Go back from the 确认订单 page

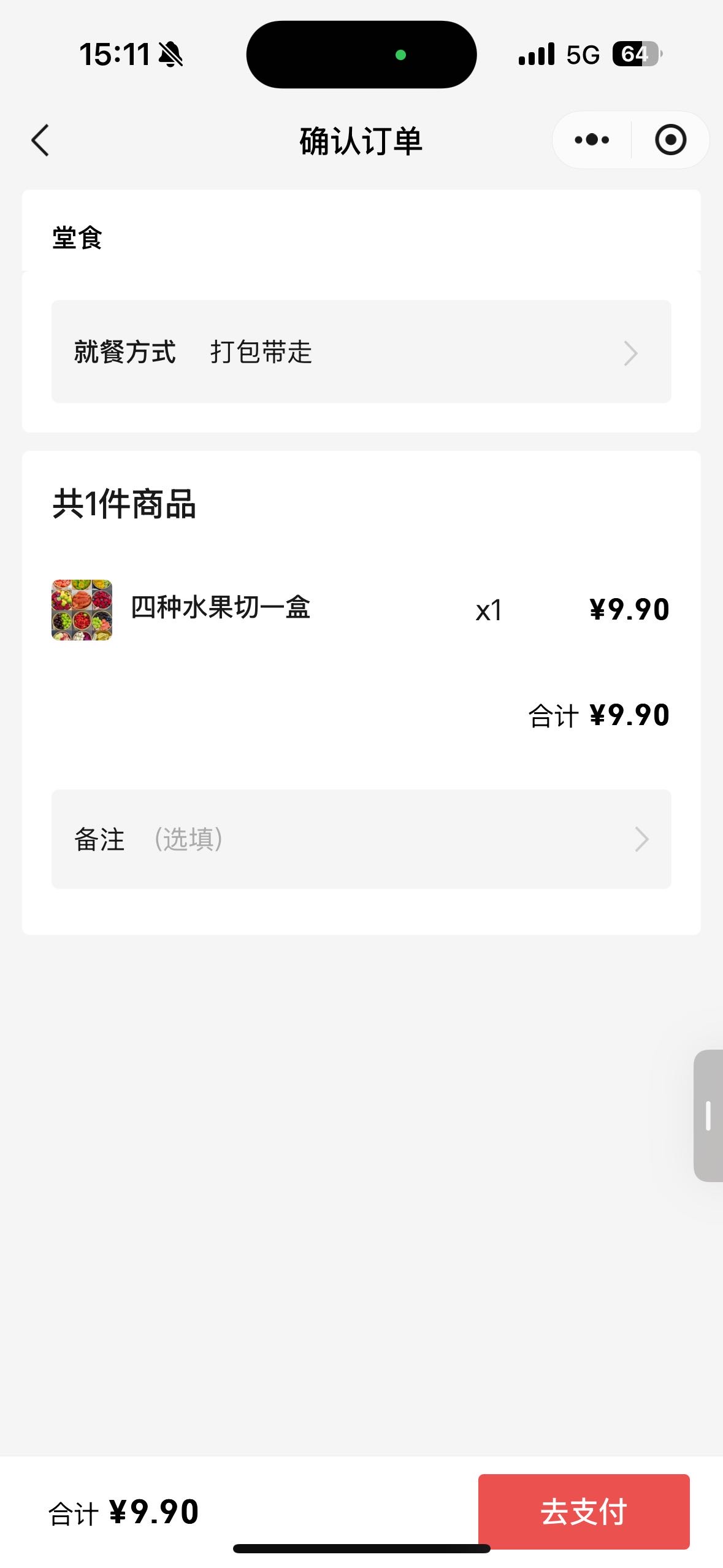(x=40, y=140)
